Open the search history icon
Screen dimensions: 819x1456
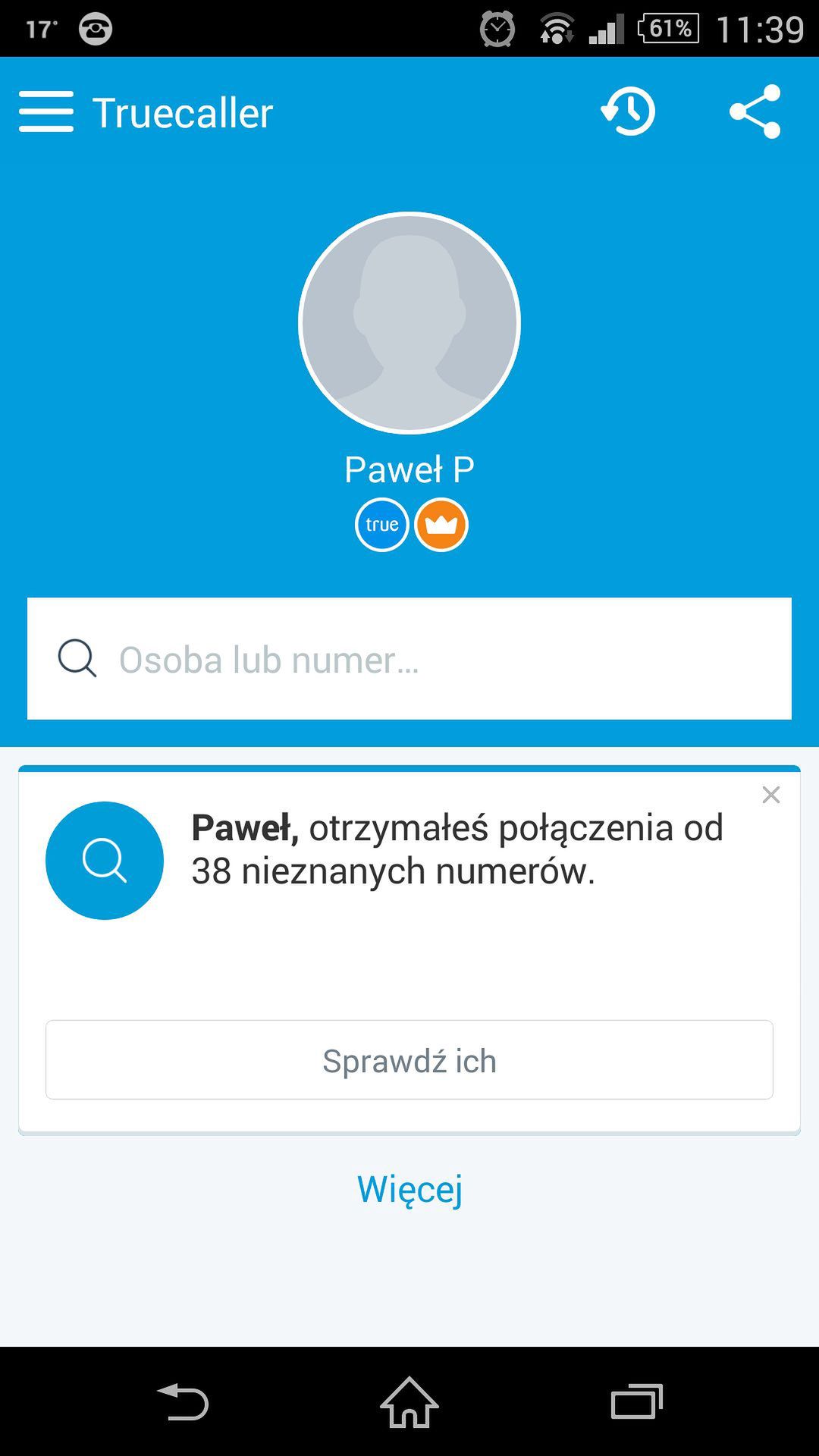(628, 111)
